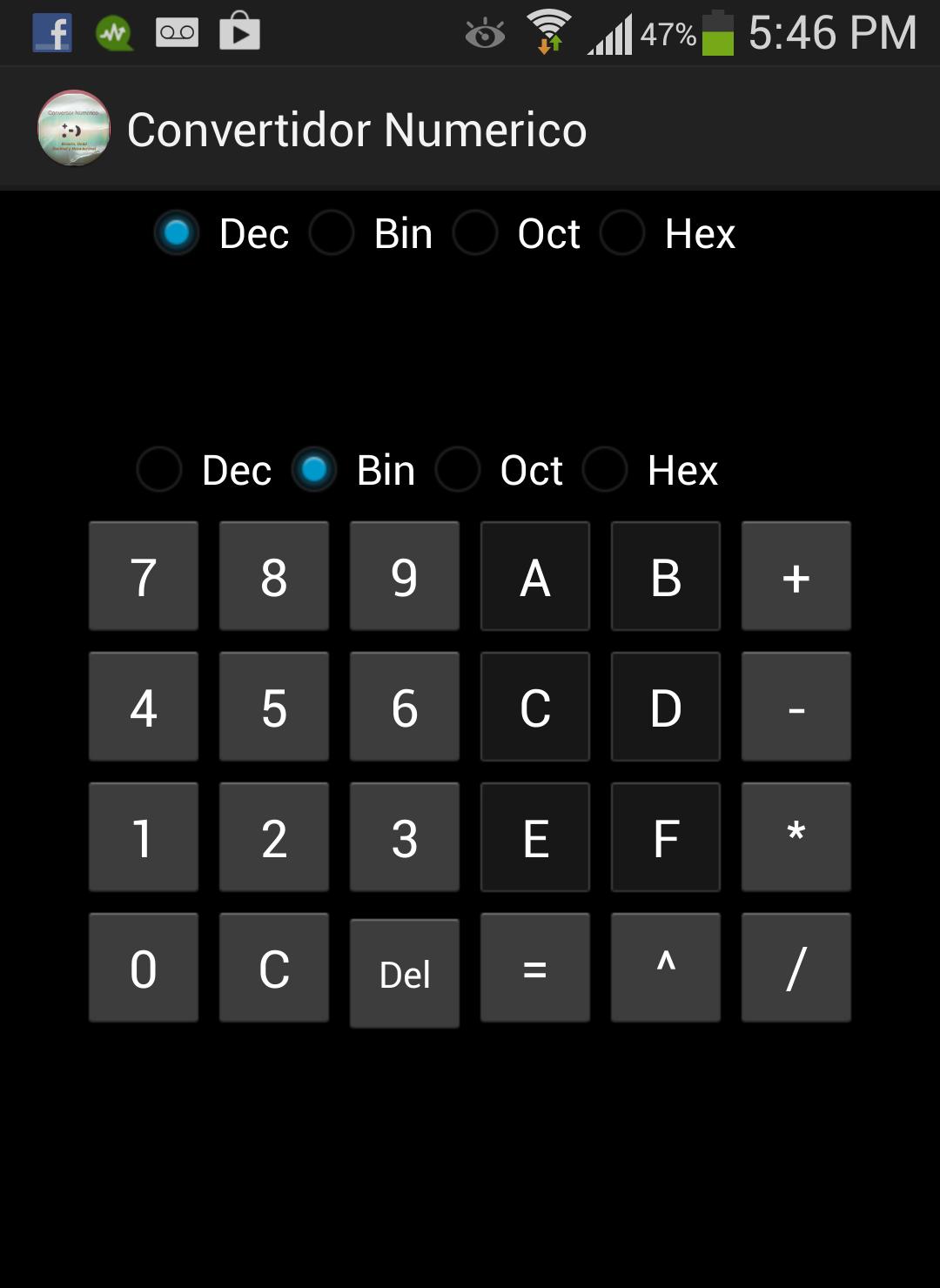The image size is (940, 1288).
Task: Tap the minus operator key
Action: click(x=796, y=707)
